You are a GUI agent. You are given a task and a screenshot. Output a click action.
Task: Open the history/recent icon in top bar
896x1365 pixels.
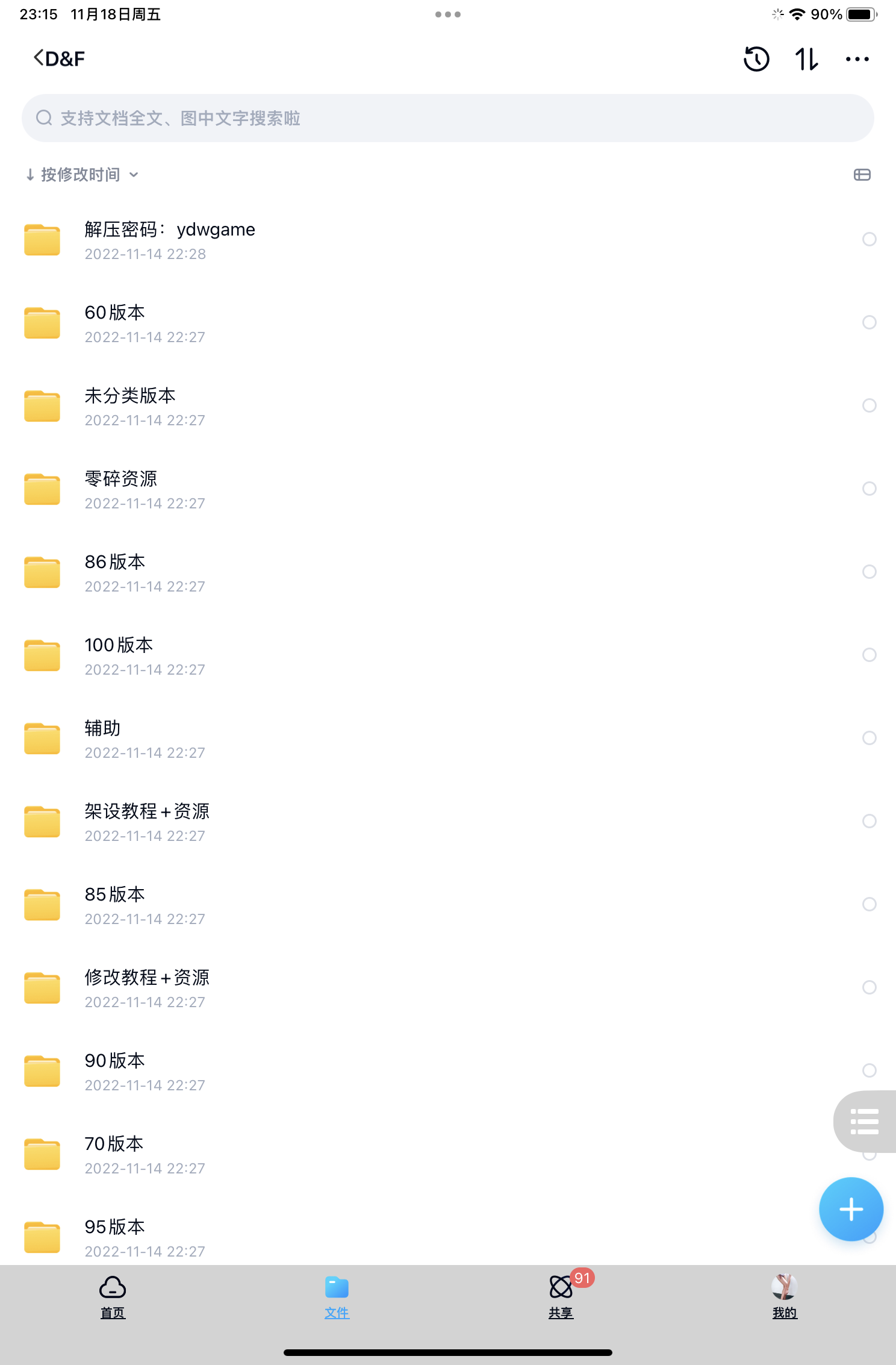pos(756,58)
